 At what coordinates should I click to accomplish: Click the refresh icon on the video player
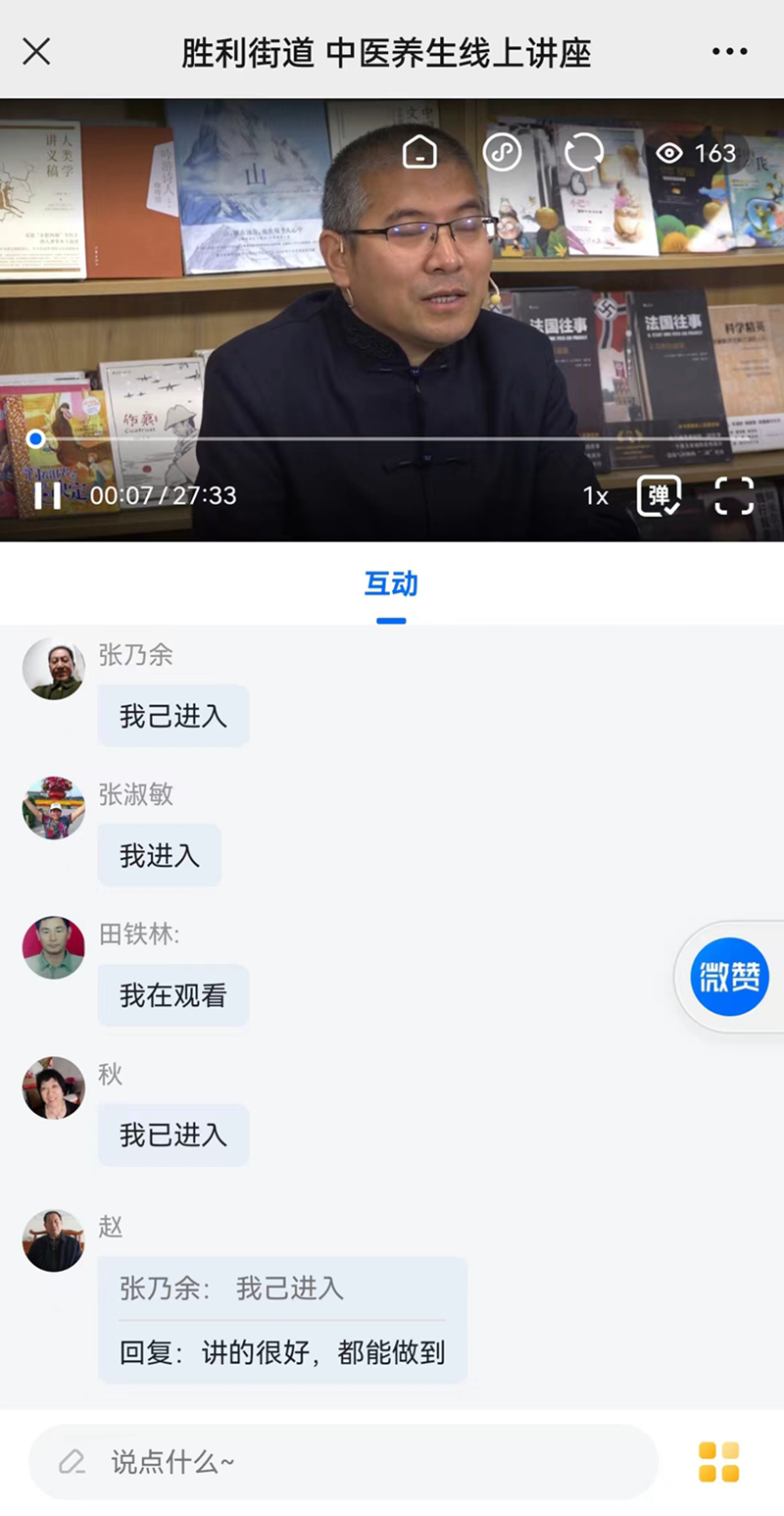[583, 154]
